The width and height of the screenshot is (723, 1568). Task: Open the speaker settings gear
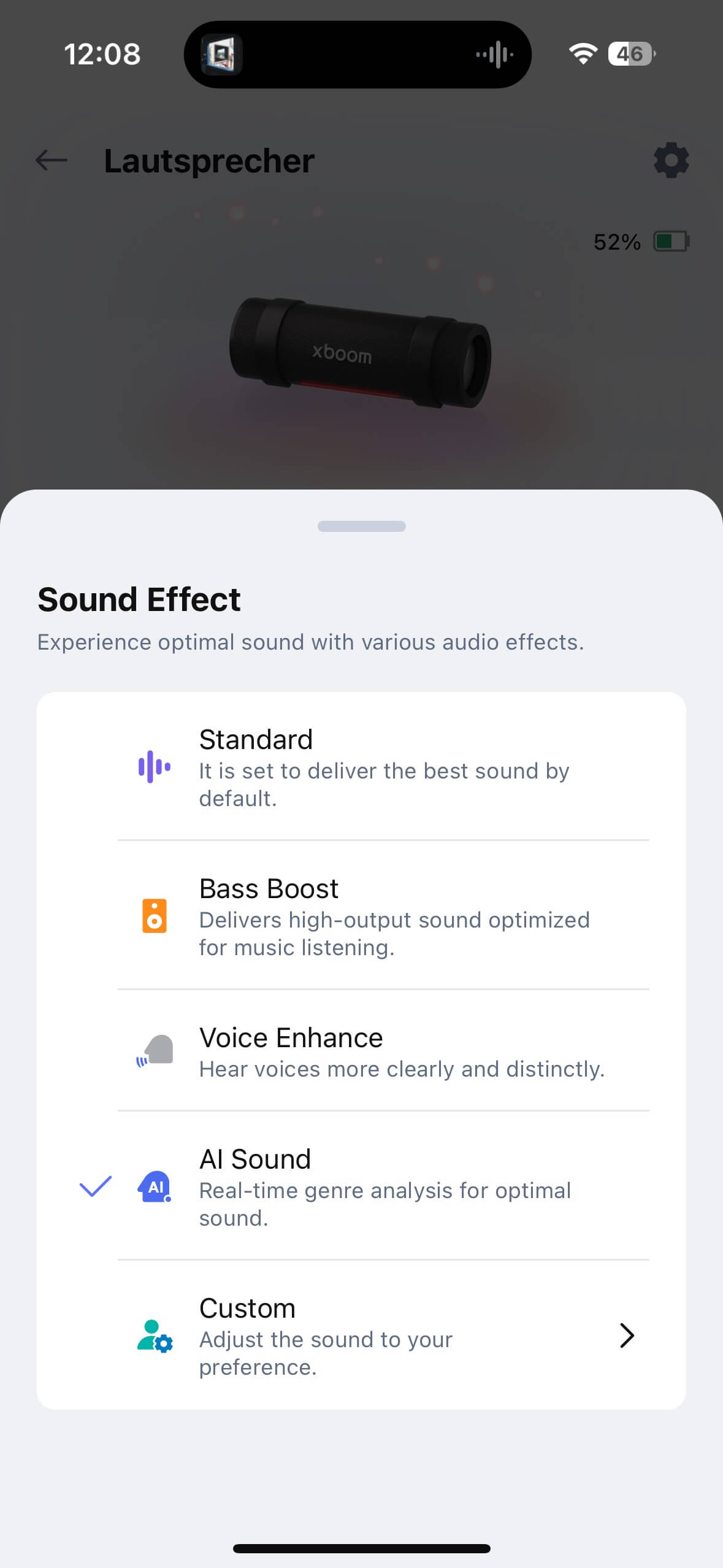coord(671,161)
